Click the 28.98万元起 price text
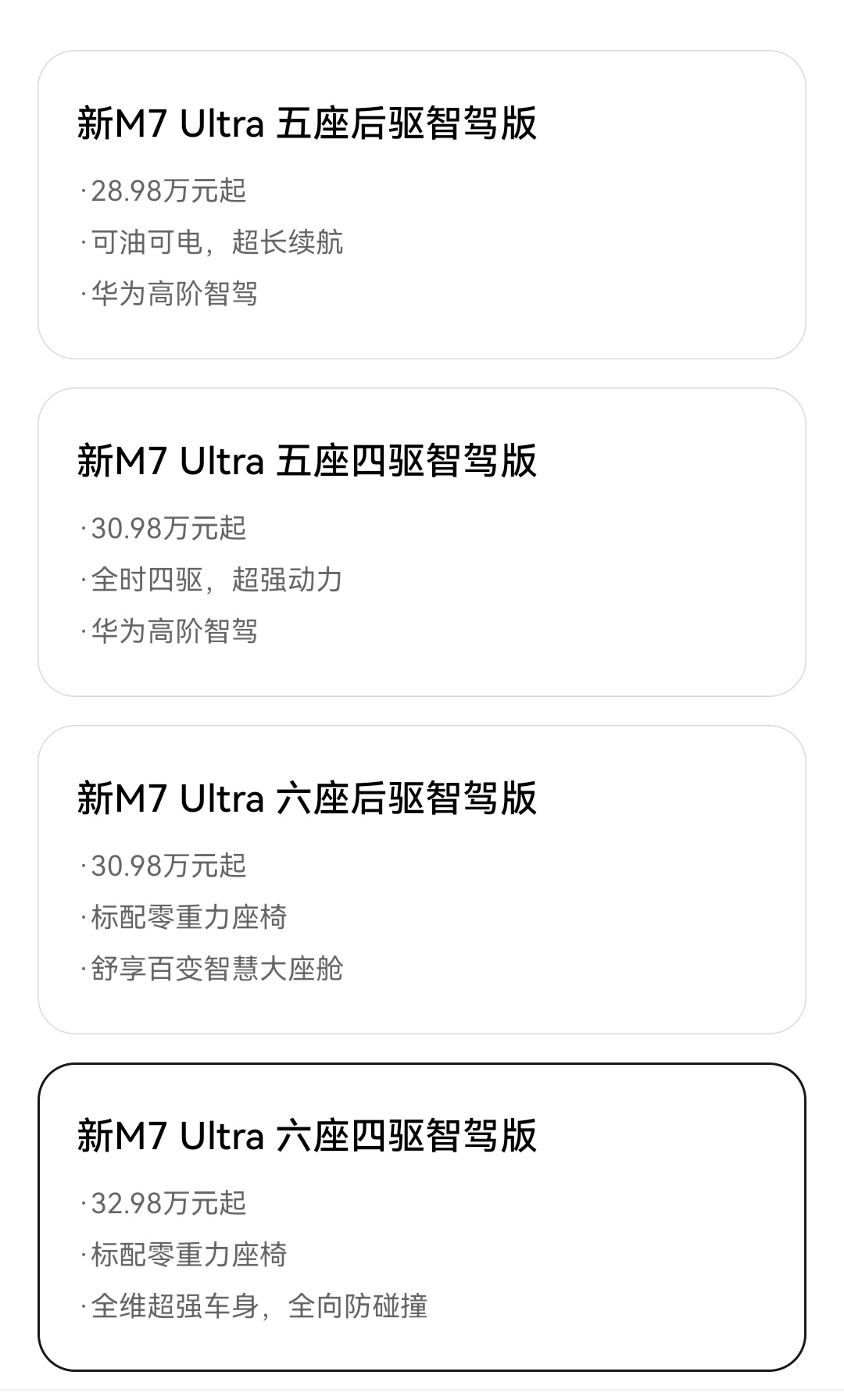Screen dimensions: 844x1400 165,189
